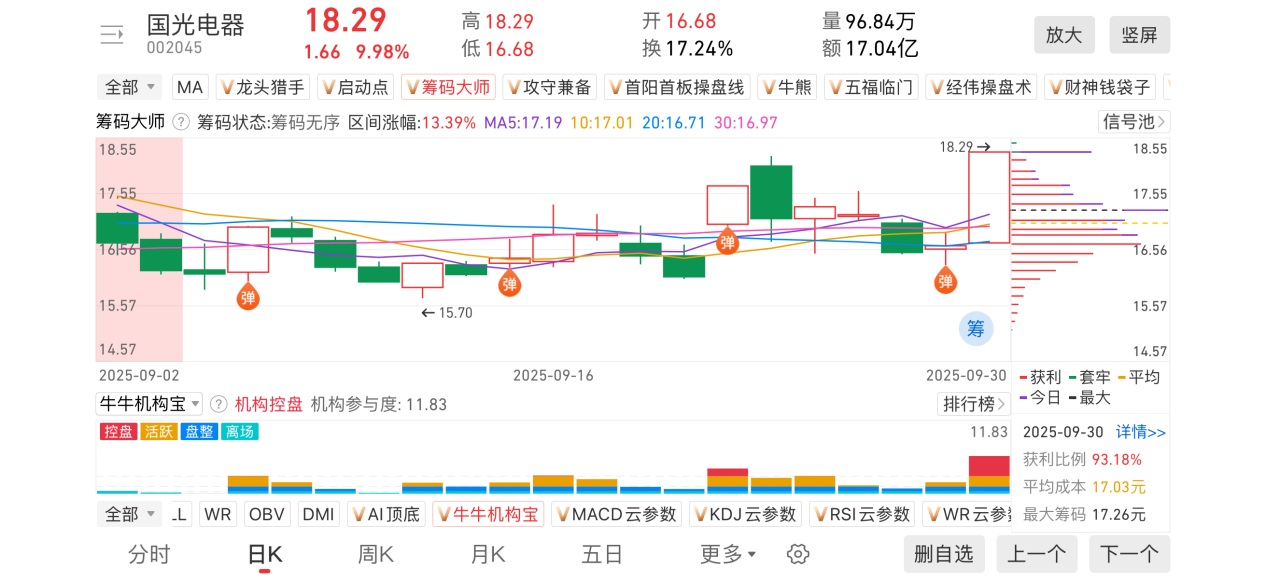Viewport: 1266px width, 582px height.
Task: View chip 详情 details link
Action: [1141, 432]
